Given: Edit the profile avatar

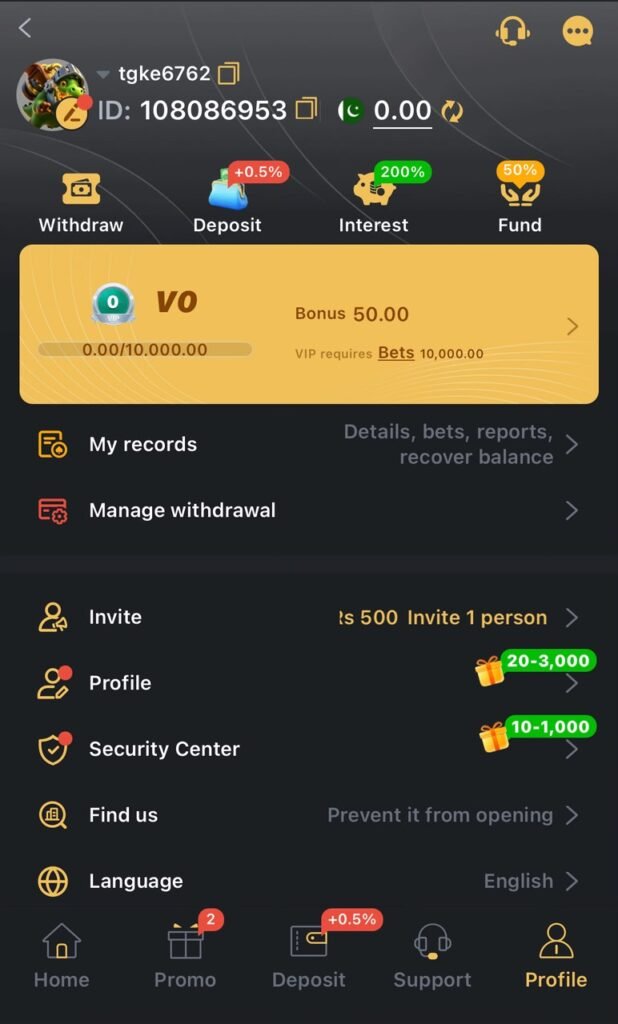Looking at the screenshot, I should [53, 95].
